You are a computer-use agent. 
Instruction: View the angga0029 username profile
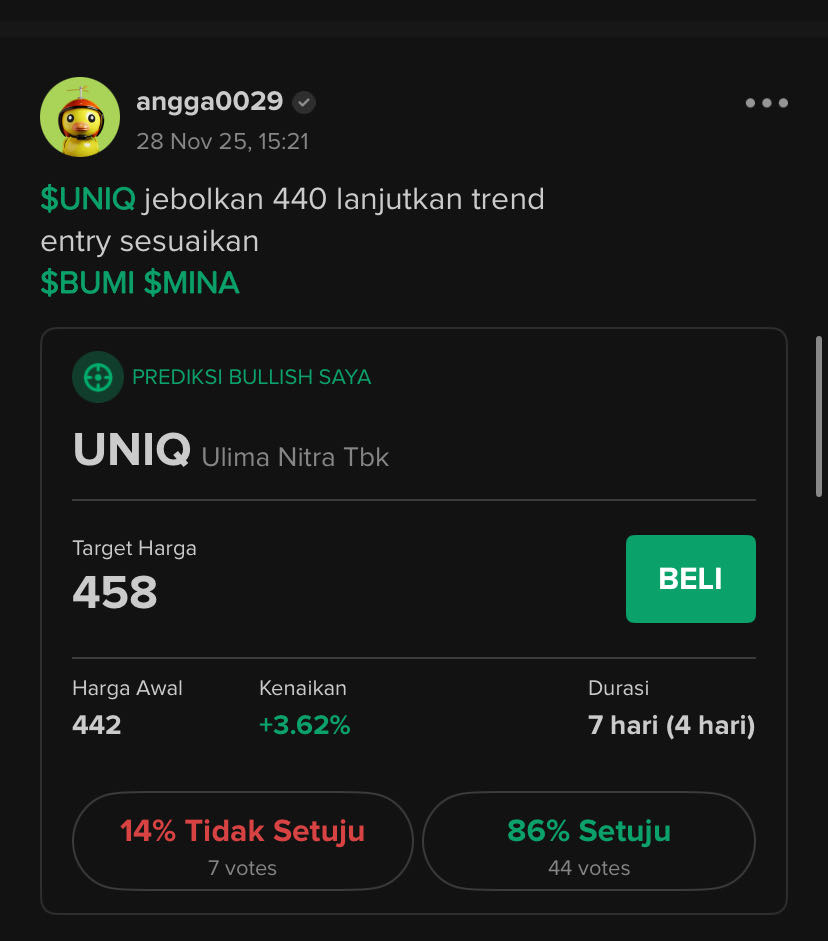(x=209, y=102)
